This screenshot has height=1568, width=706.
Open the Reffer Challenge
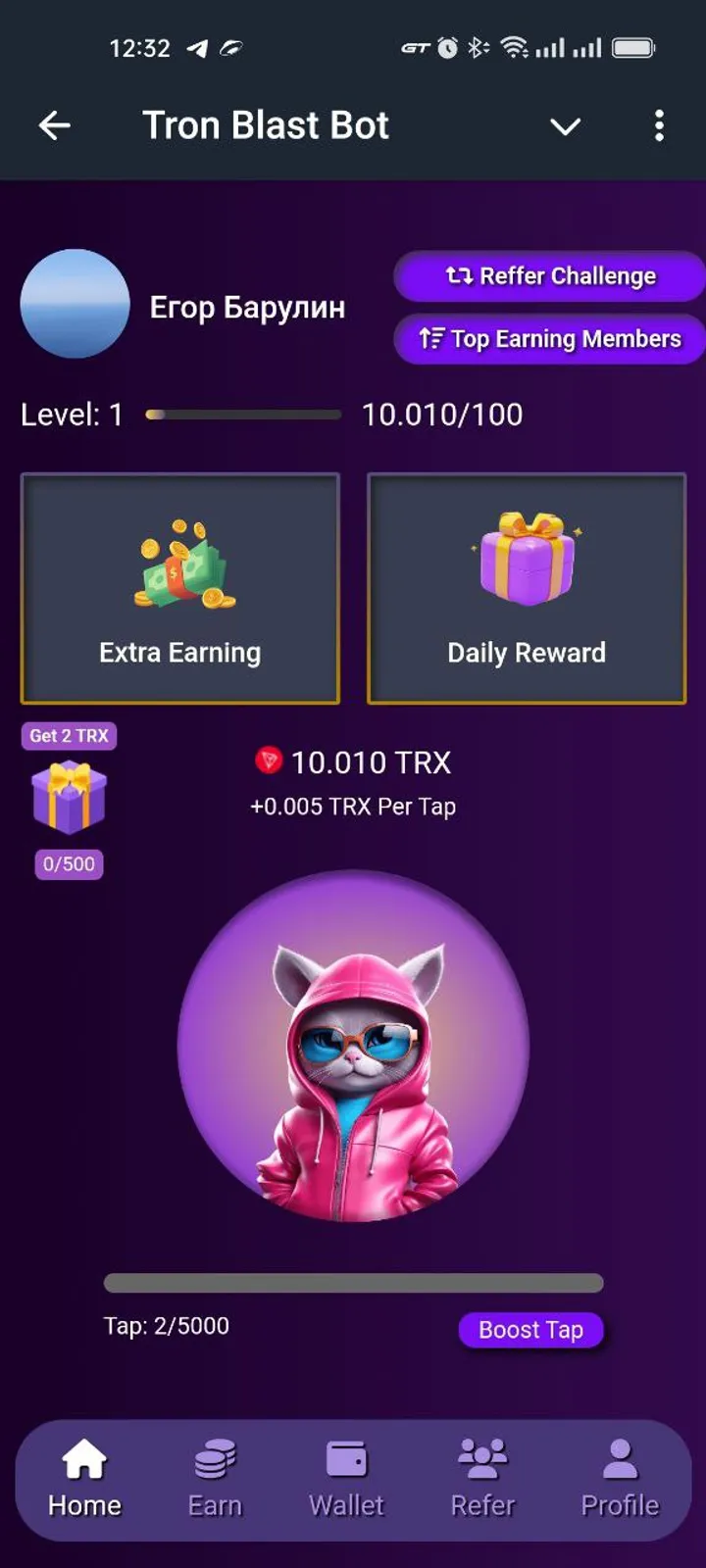(549, 276)
